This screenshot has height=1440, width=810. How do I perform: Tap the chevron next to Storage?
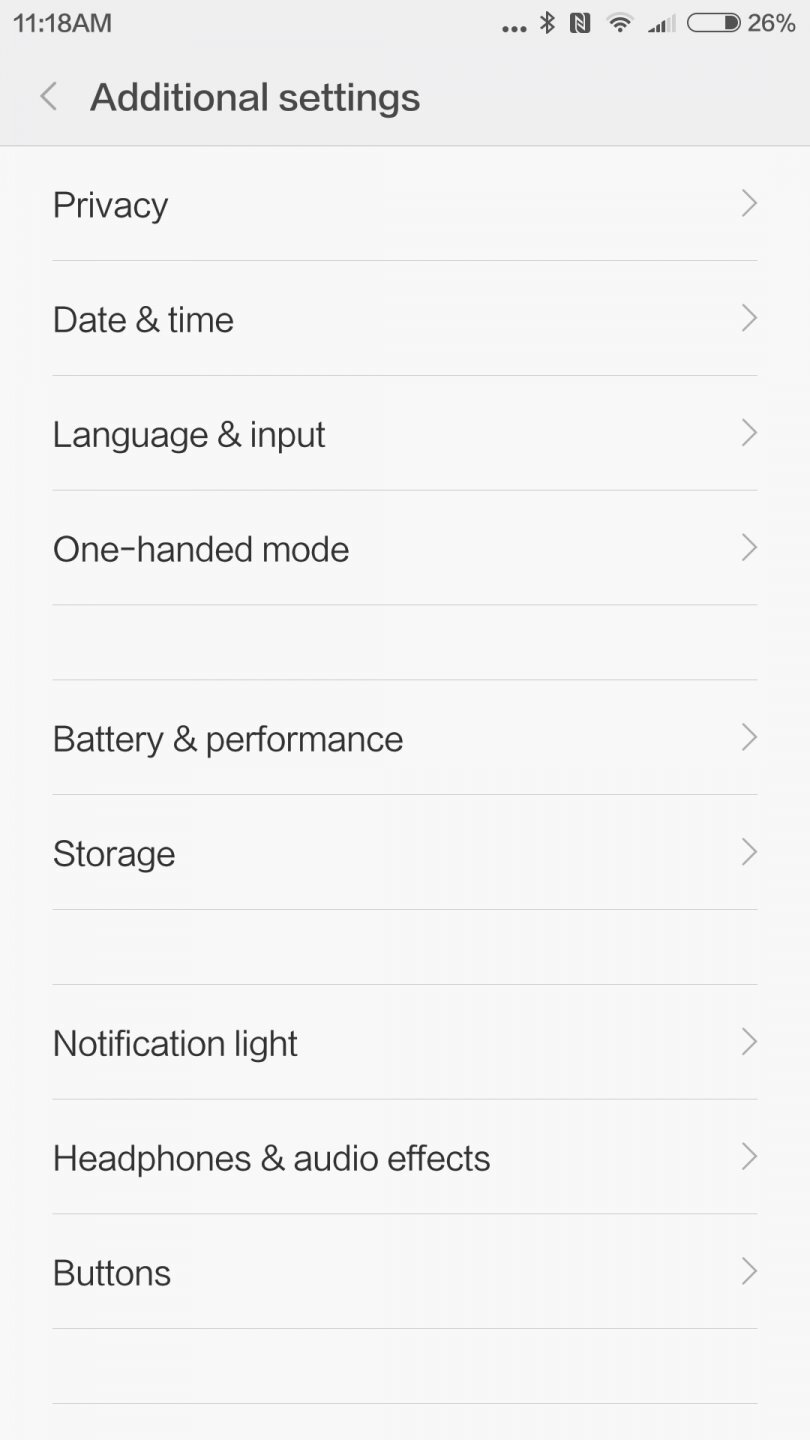(749, 852)
